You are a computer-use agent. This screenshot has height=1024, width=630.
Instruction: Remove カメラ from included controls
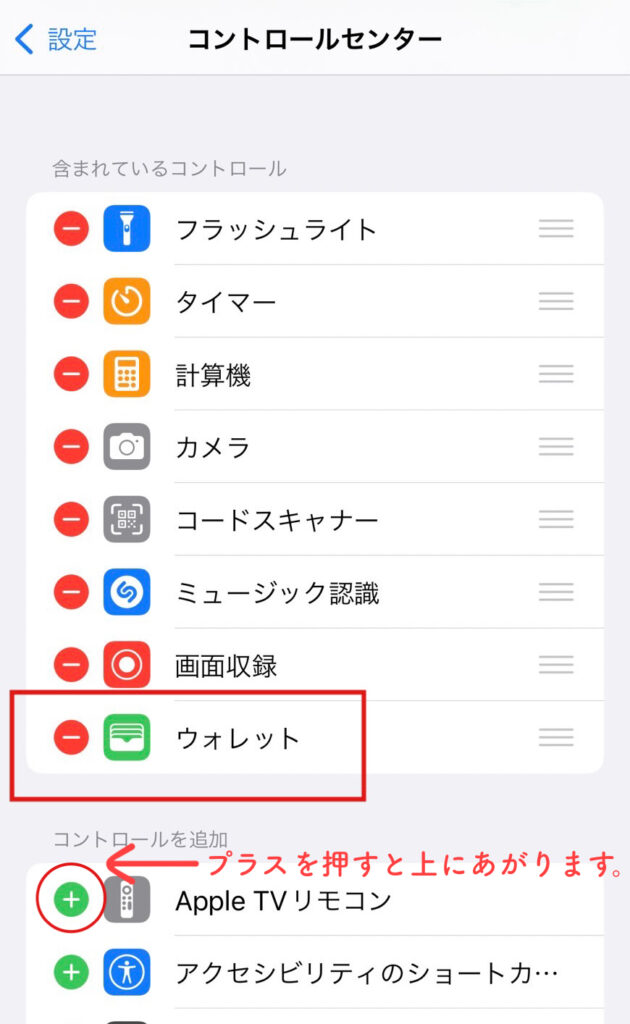[x=71, y=447]
